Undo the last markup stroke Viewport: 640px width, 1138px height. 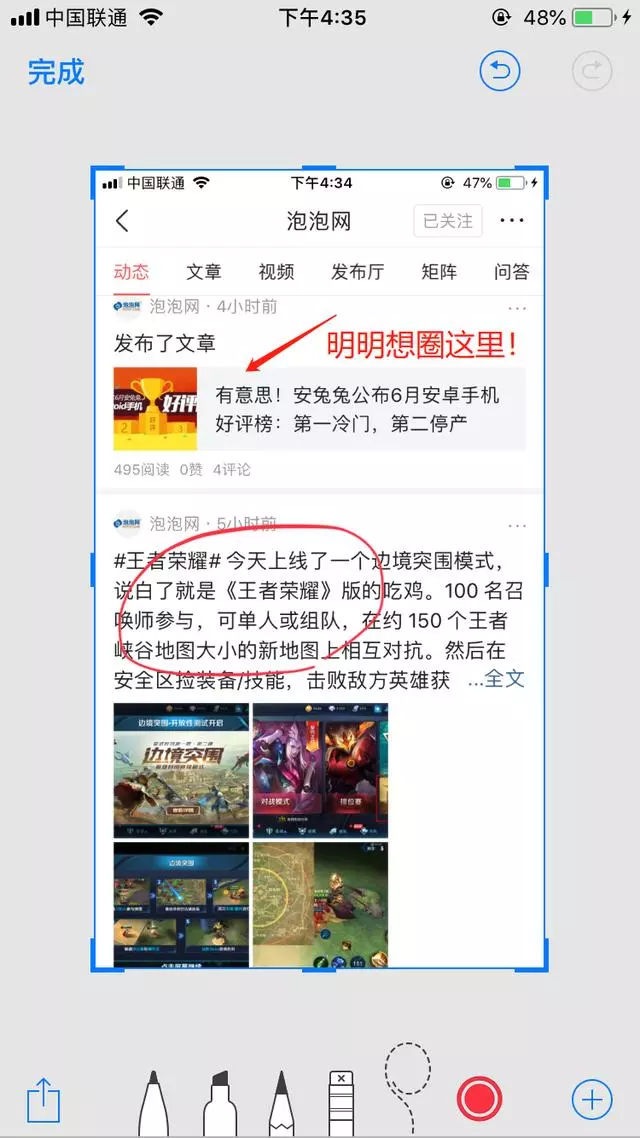501,72
